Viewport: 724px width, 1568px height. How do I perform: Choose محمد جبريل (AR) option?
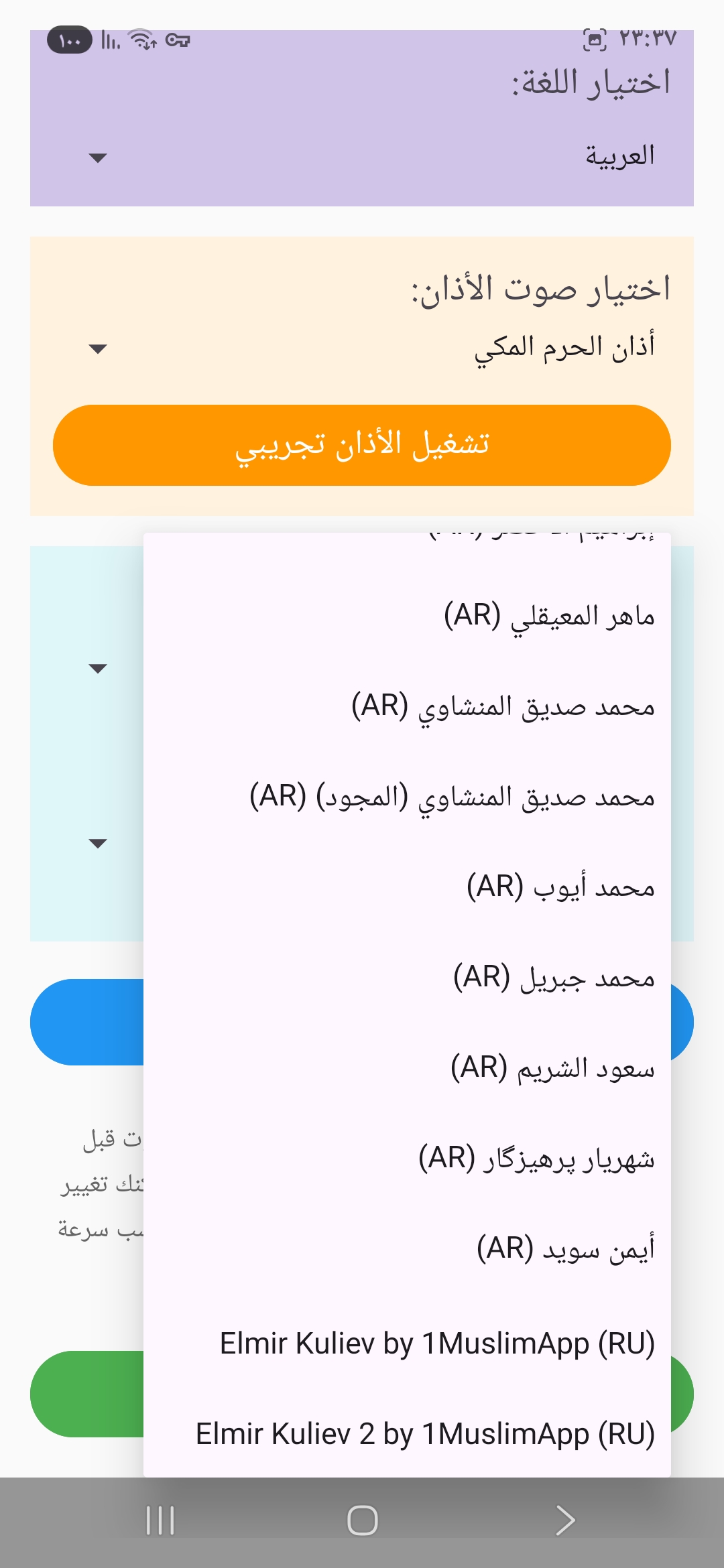pyautogui.click(x=553, y=978)
